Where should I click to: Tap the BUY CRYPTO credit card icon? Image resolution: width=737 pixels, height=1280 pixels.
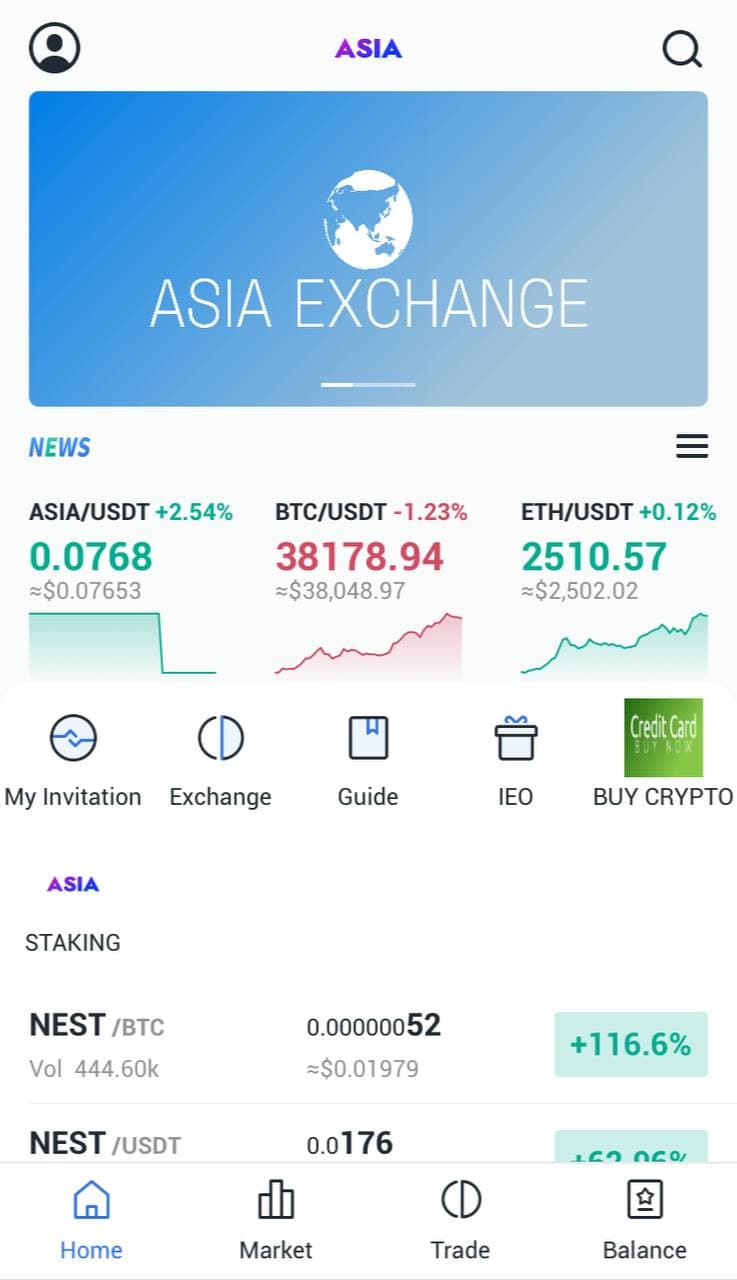point(663,738)
